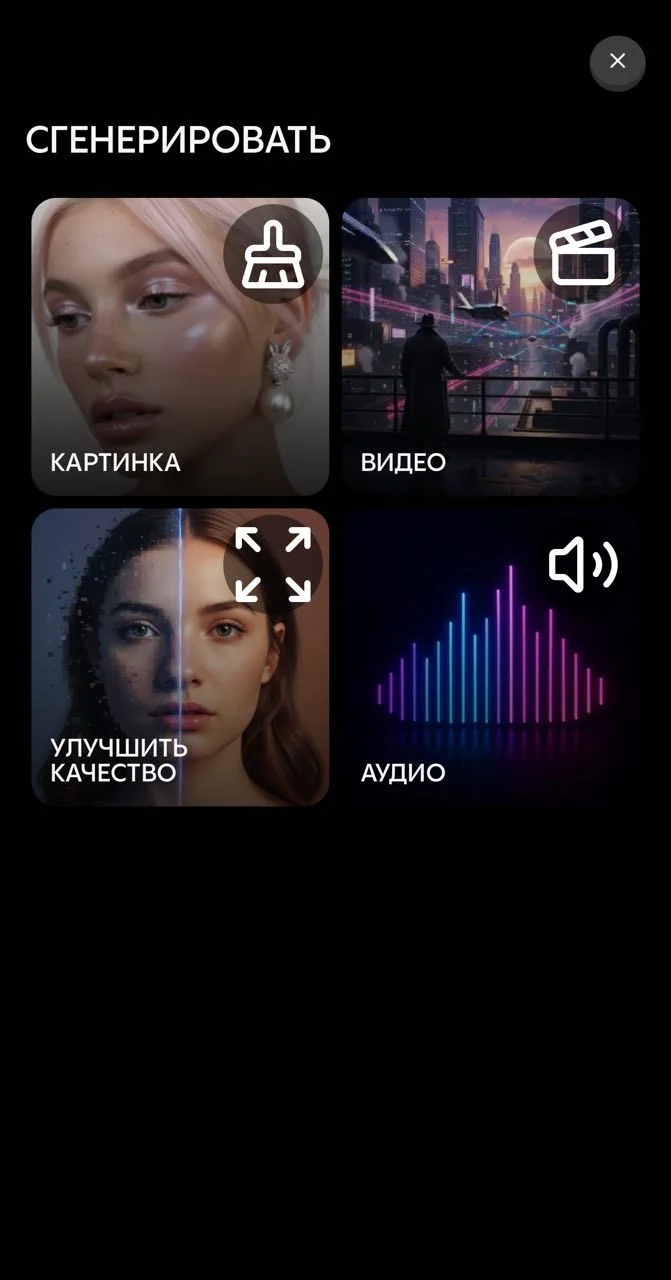This screenshot has height=1280, width=671.
Task: Open the КАРТИНКА generation tile
Action: point(180,346)
